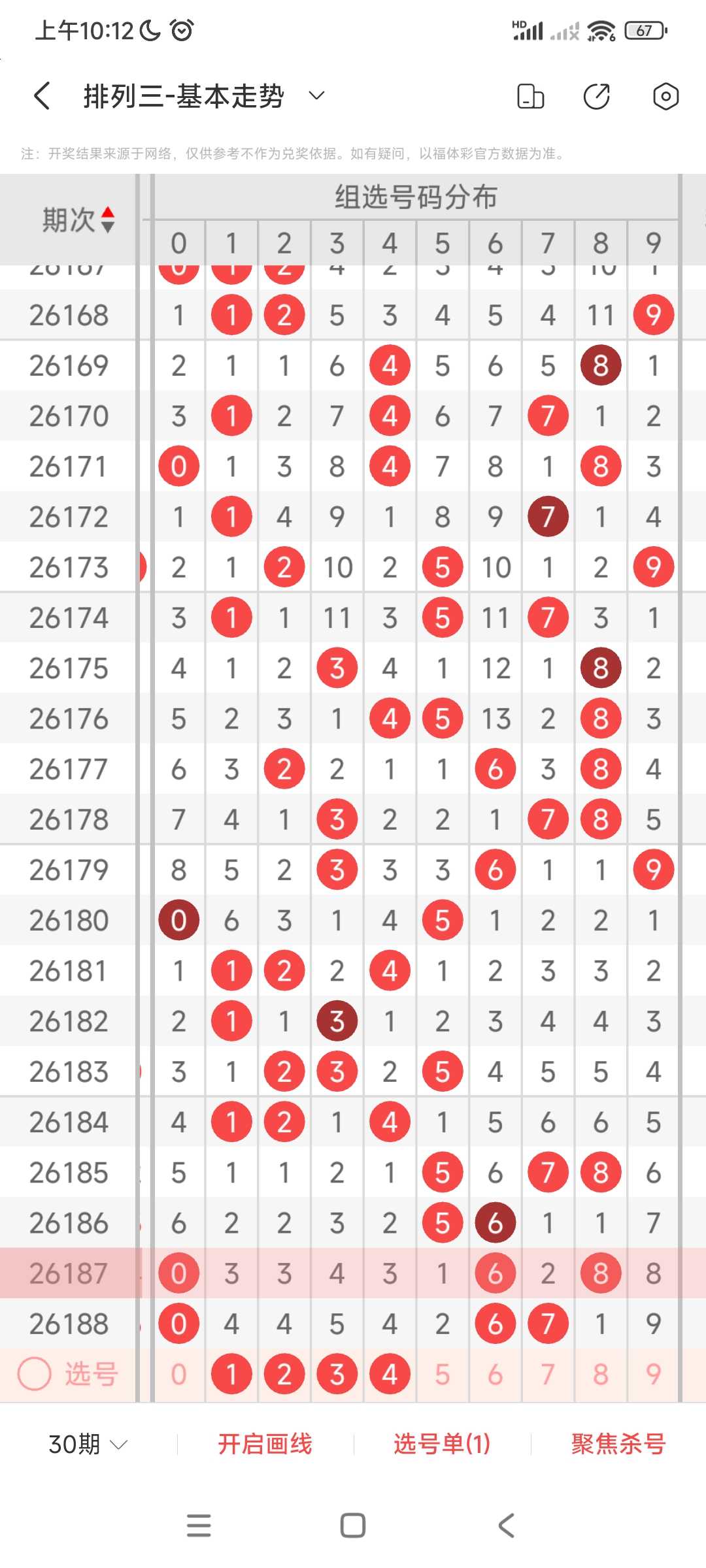706x1568 pixels.
Task: Open 聚焦杀号 feature
Action: coord(618,1444)
